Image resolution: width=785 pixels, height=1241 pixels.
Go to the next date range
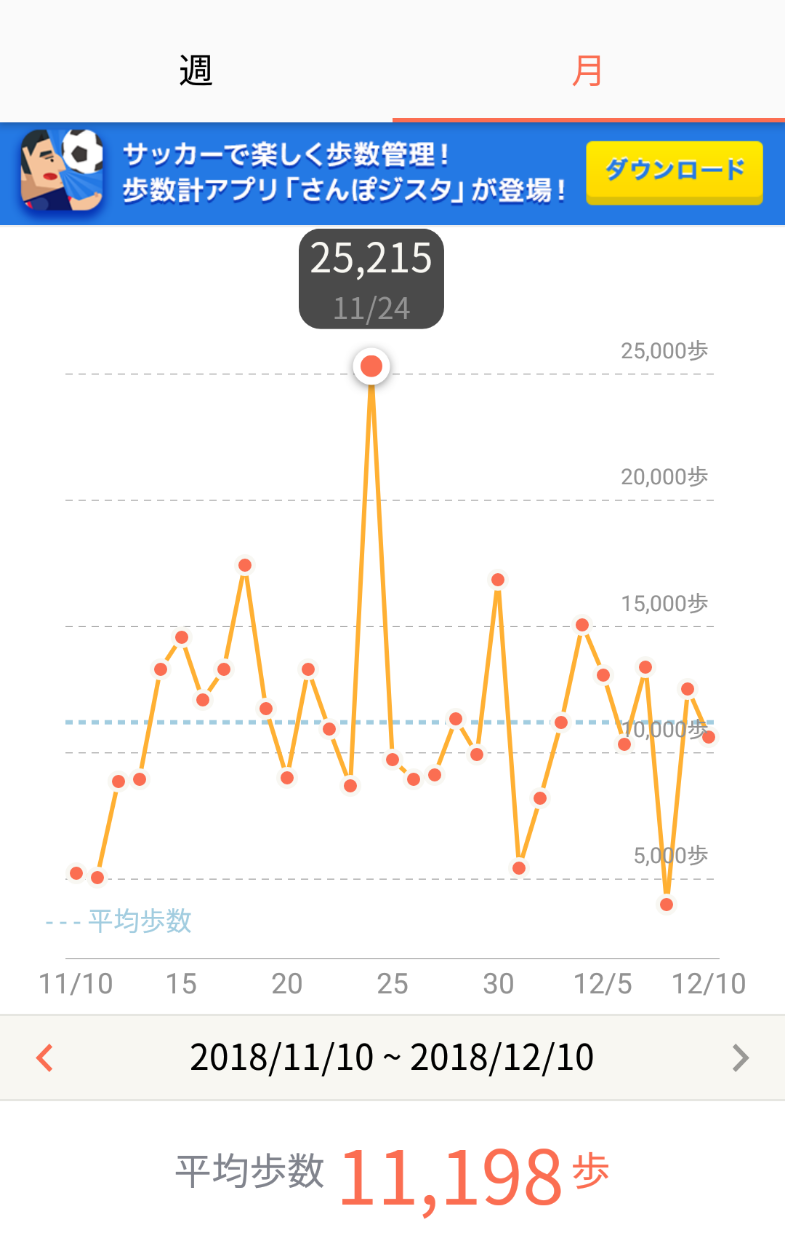click(x=740, y=1057)
